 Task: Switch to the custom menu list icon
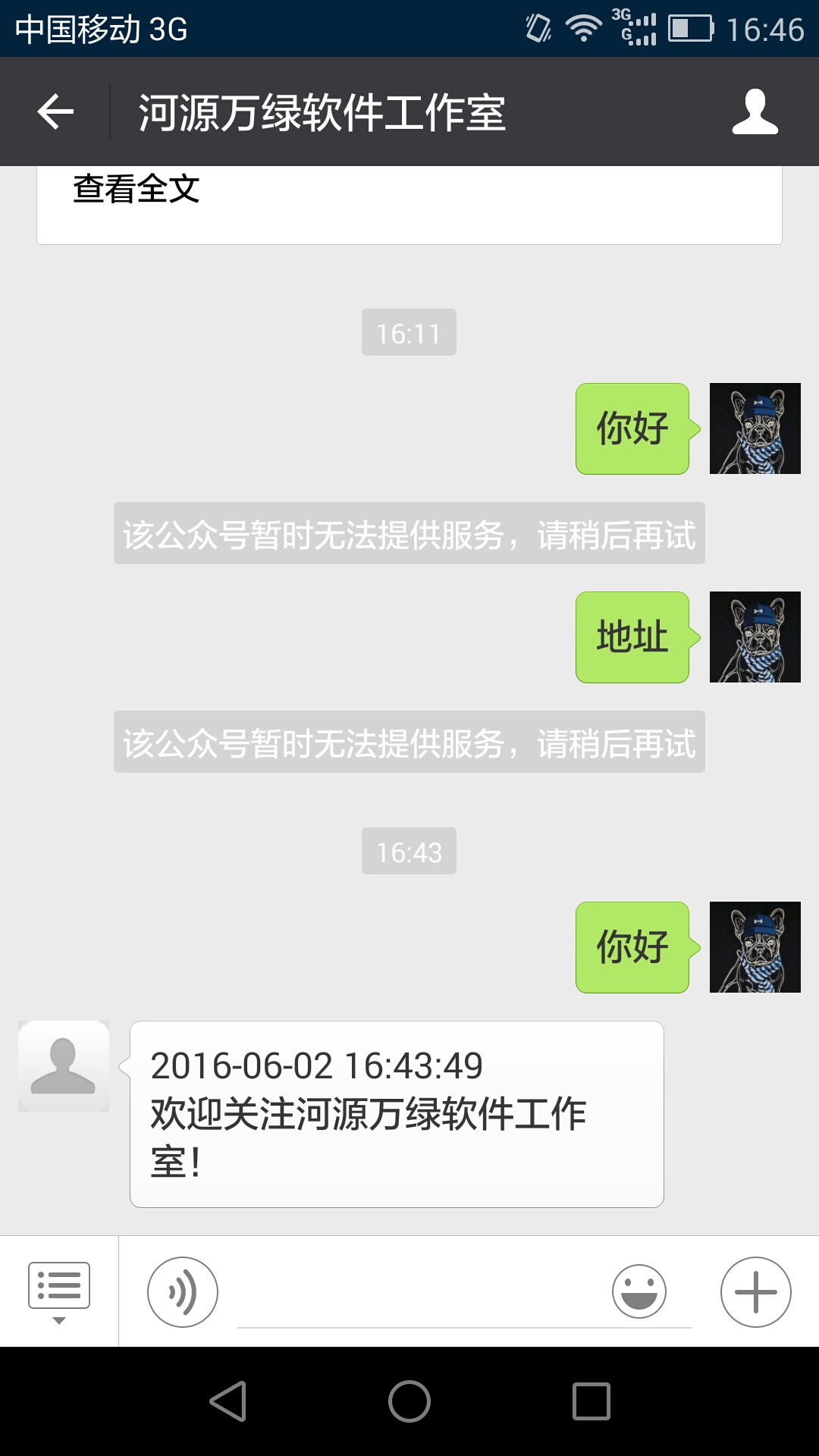(59, 1285)
